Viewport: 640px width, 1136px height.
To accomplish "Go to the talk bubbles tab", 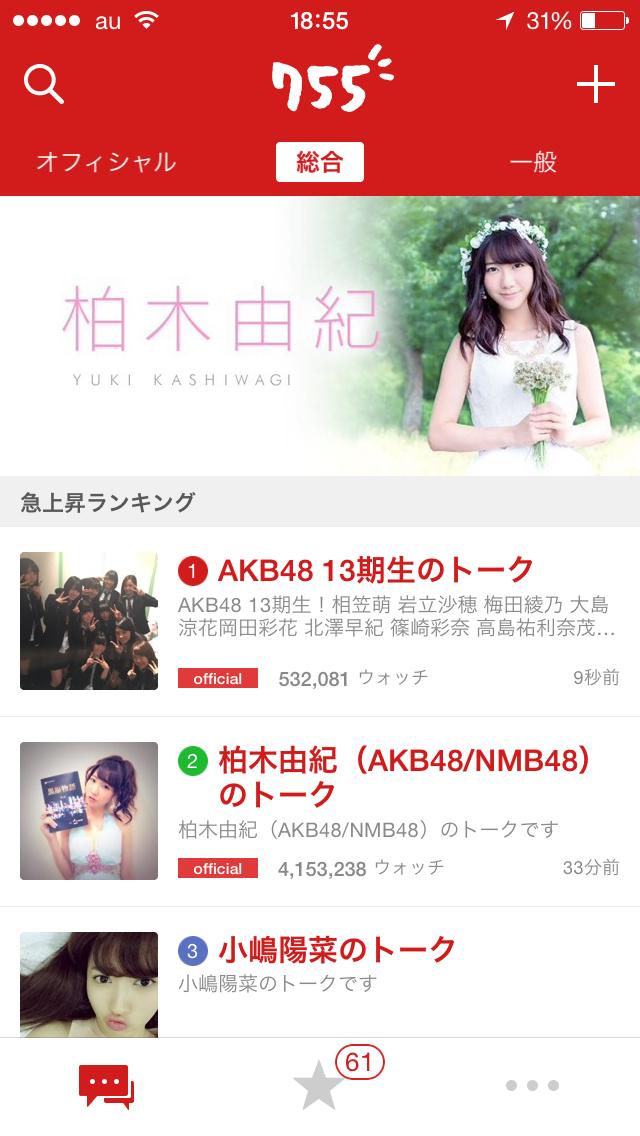I will (106, 1086).
